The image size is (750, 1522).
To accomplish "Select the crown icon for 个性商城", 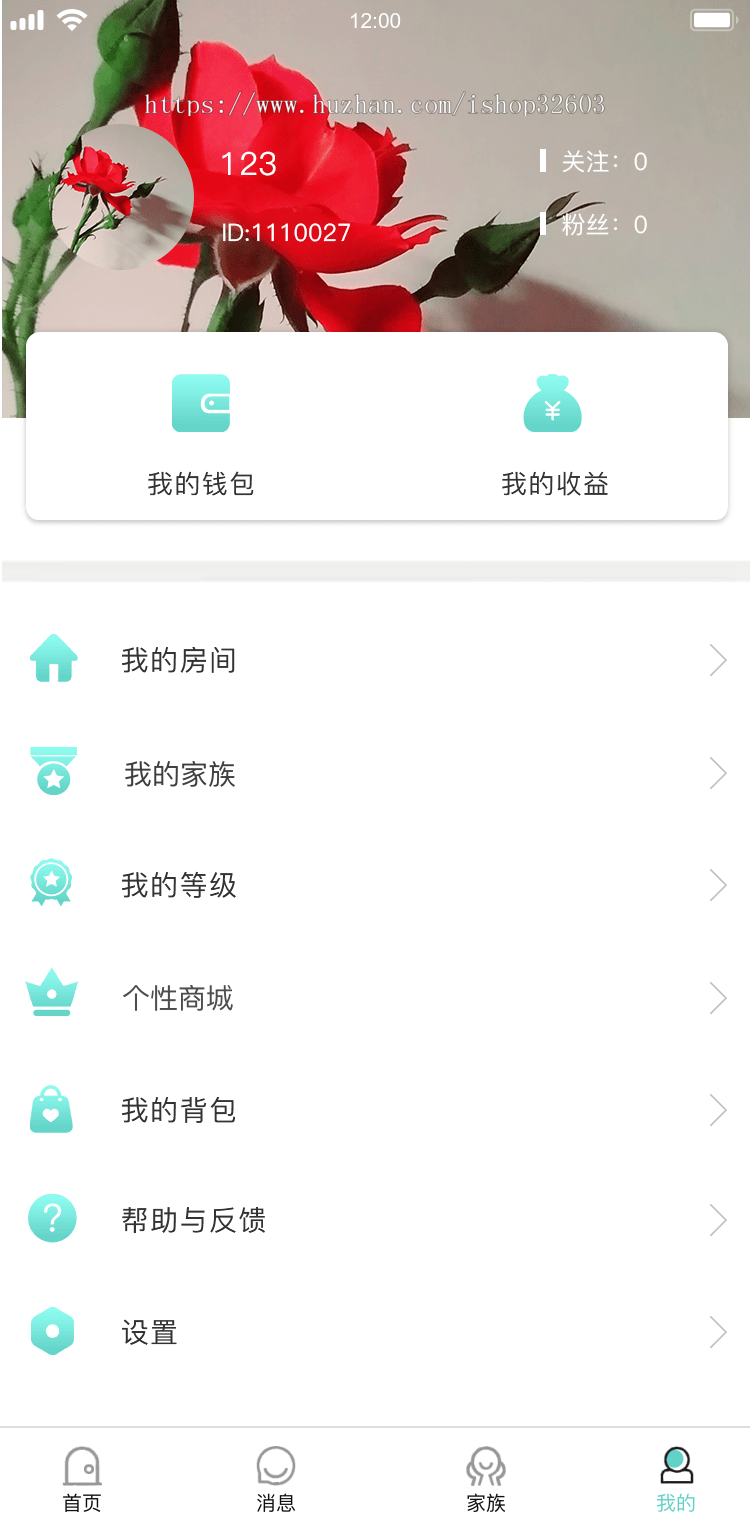I will click(x=52, y=996).
